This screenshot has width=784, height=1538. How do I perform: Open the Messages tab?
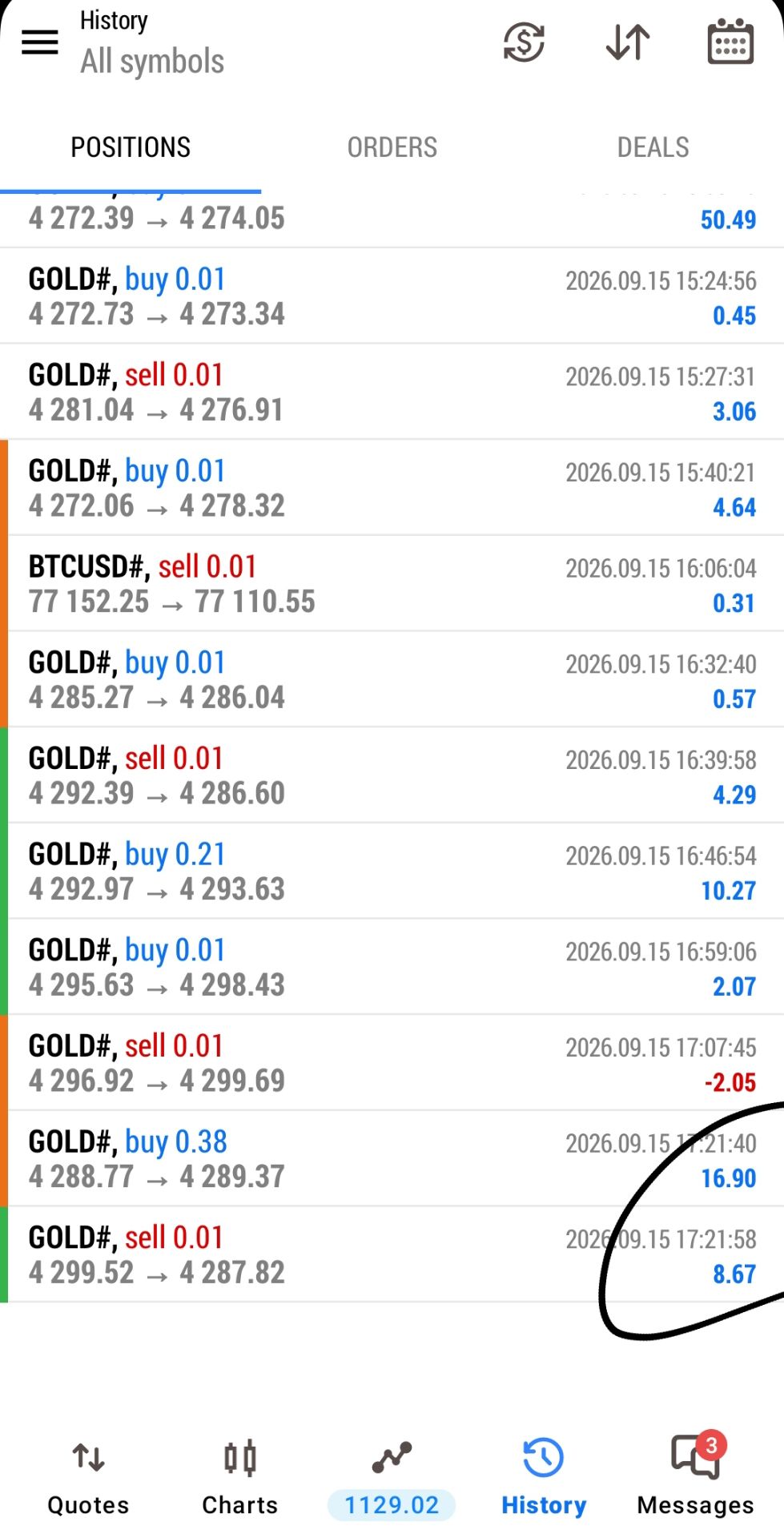pyautogui.click(x=695, y=1474)
